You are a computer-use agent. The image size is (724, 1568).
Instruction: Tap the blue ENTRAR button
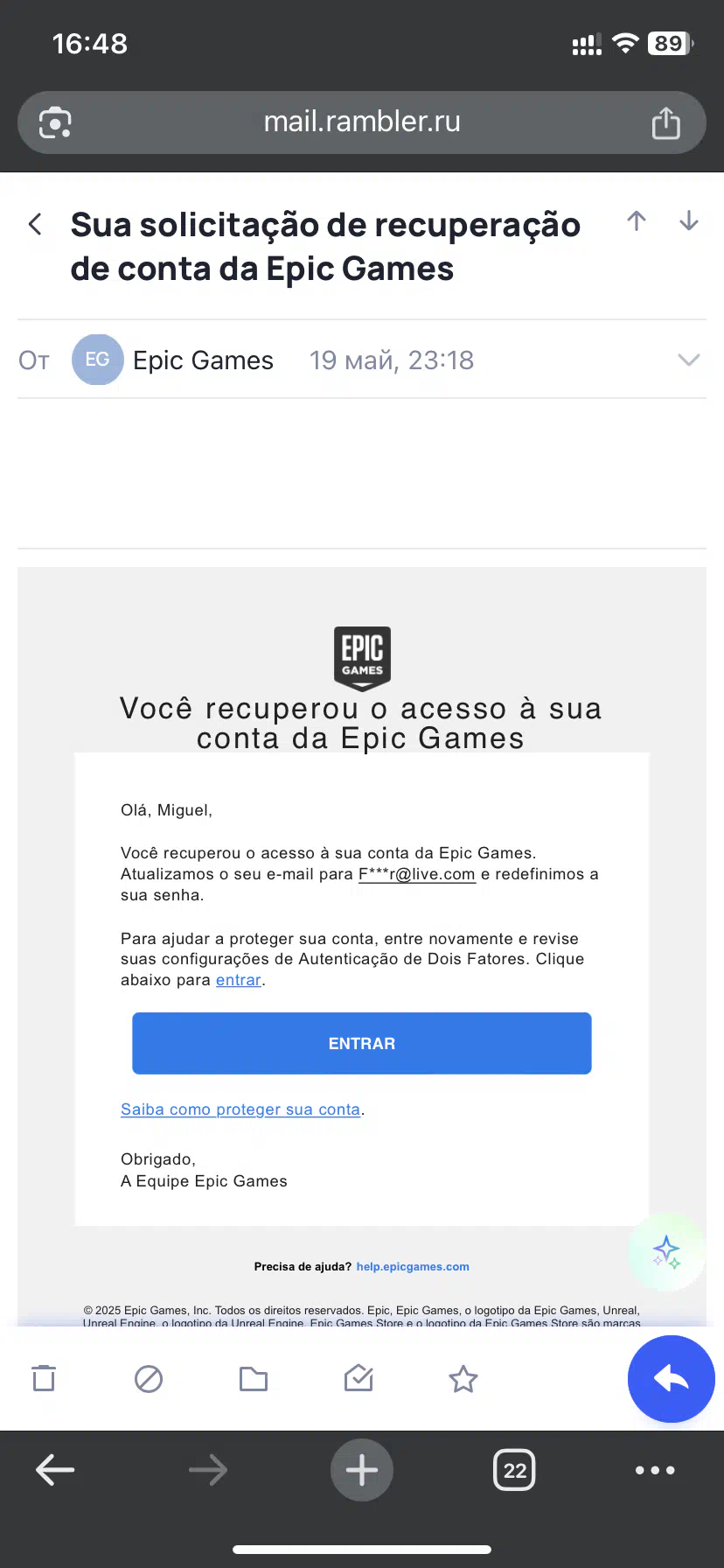click(362, 1043)
